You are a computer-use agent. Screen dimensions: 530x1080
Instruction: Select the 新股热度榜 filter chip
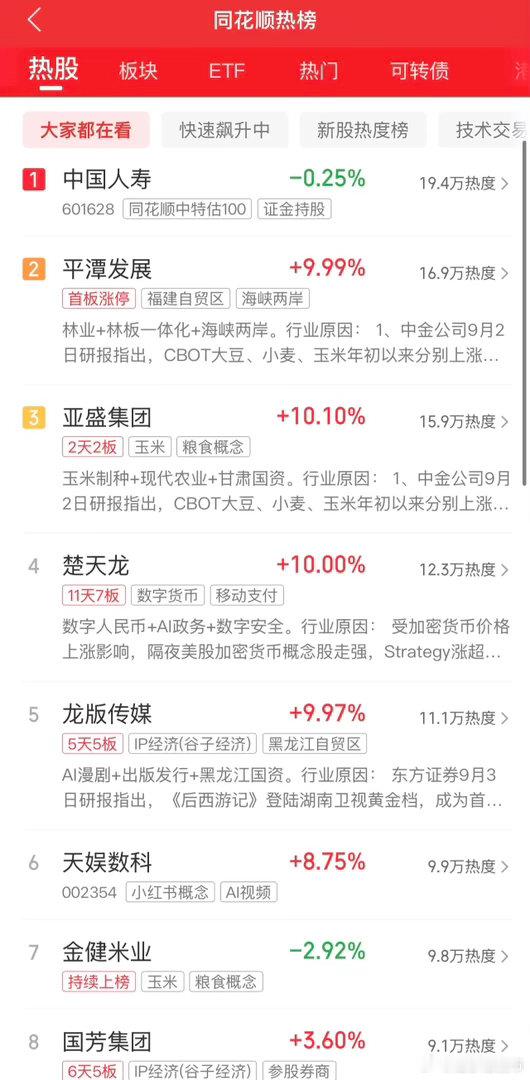(363, 130)
